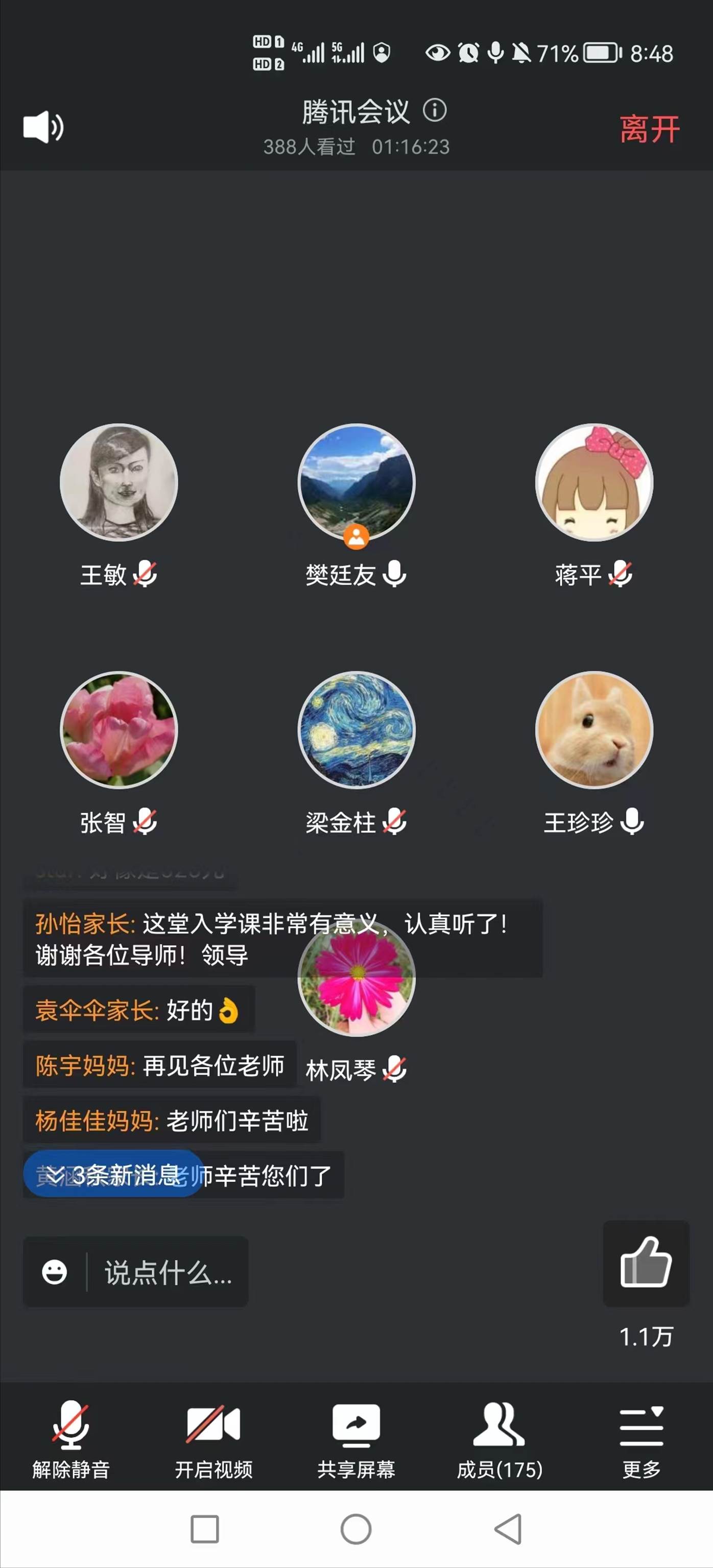Send a thumbs-up like
This screenshot has width=713, height=1568.
coord(646,1263)
